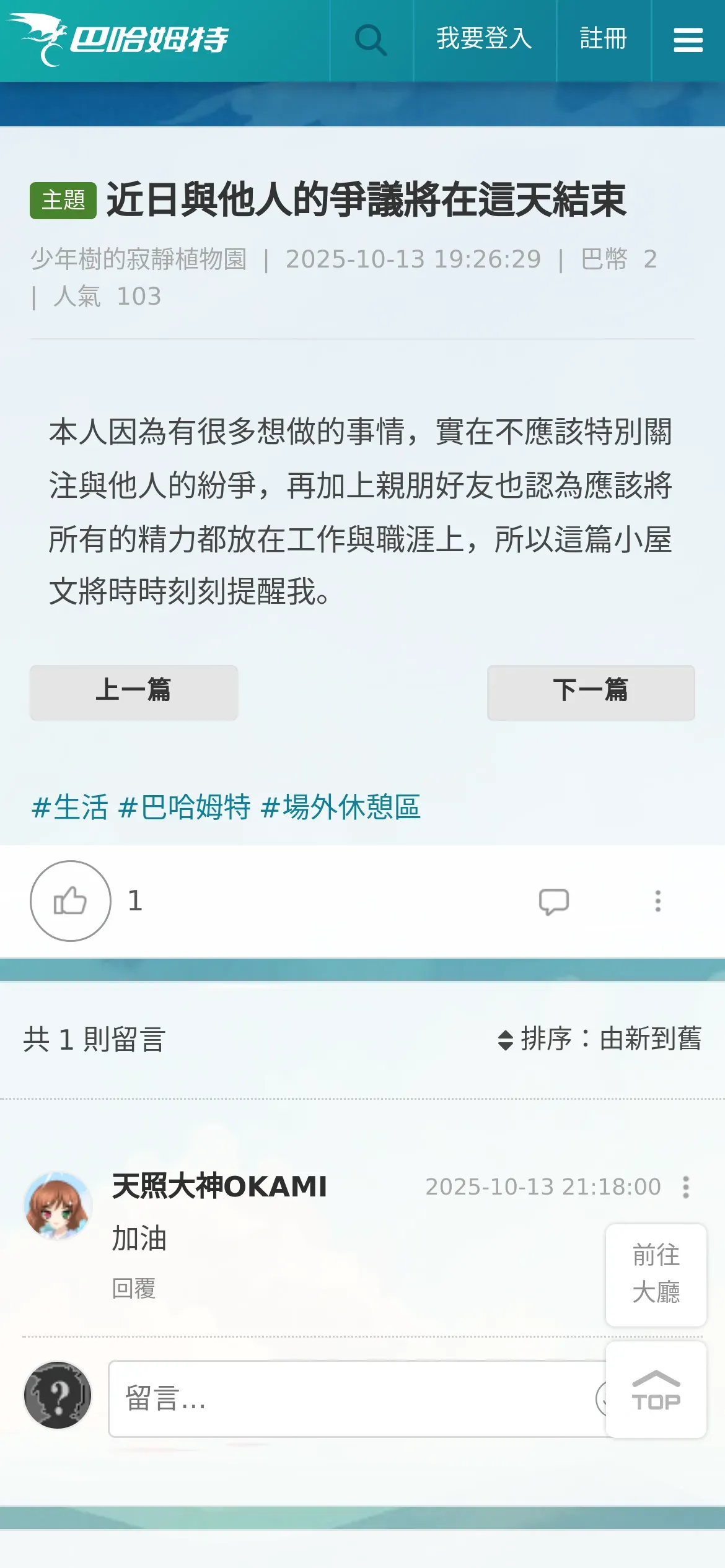Open the search magnifier in header
The height and width of the screenshot is (1568, 725).
coord(371,40)
